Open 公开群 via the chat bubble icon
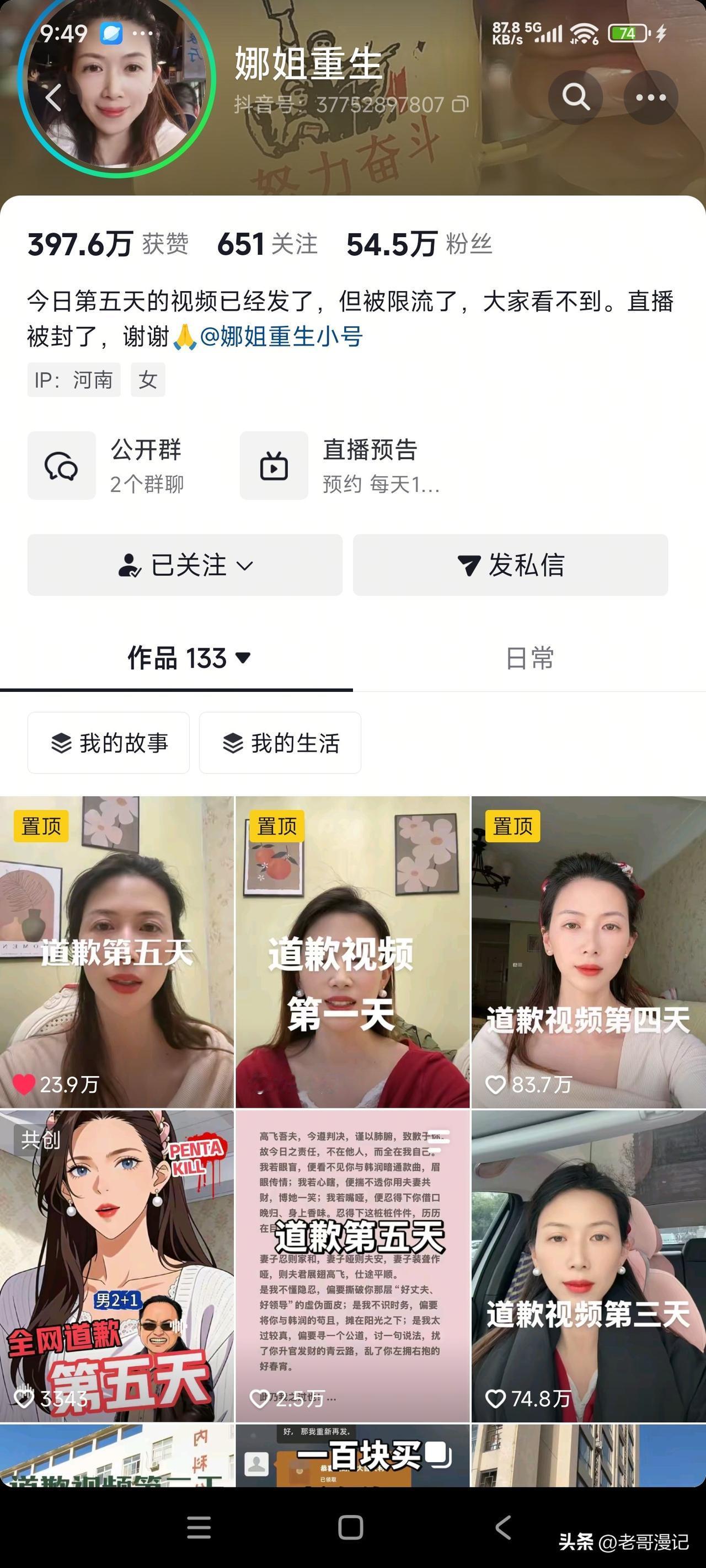This screenshot has height=1568, width=706. click(63, 465)
